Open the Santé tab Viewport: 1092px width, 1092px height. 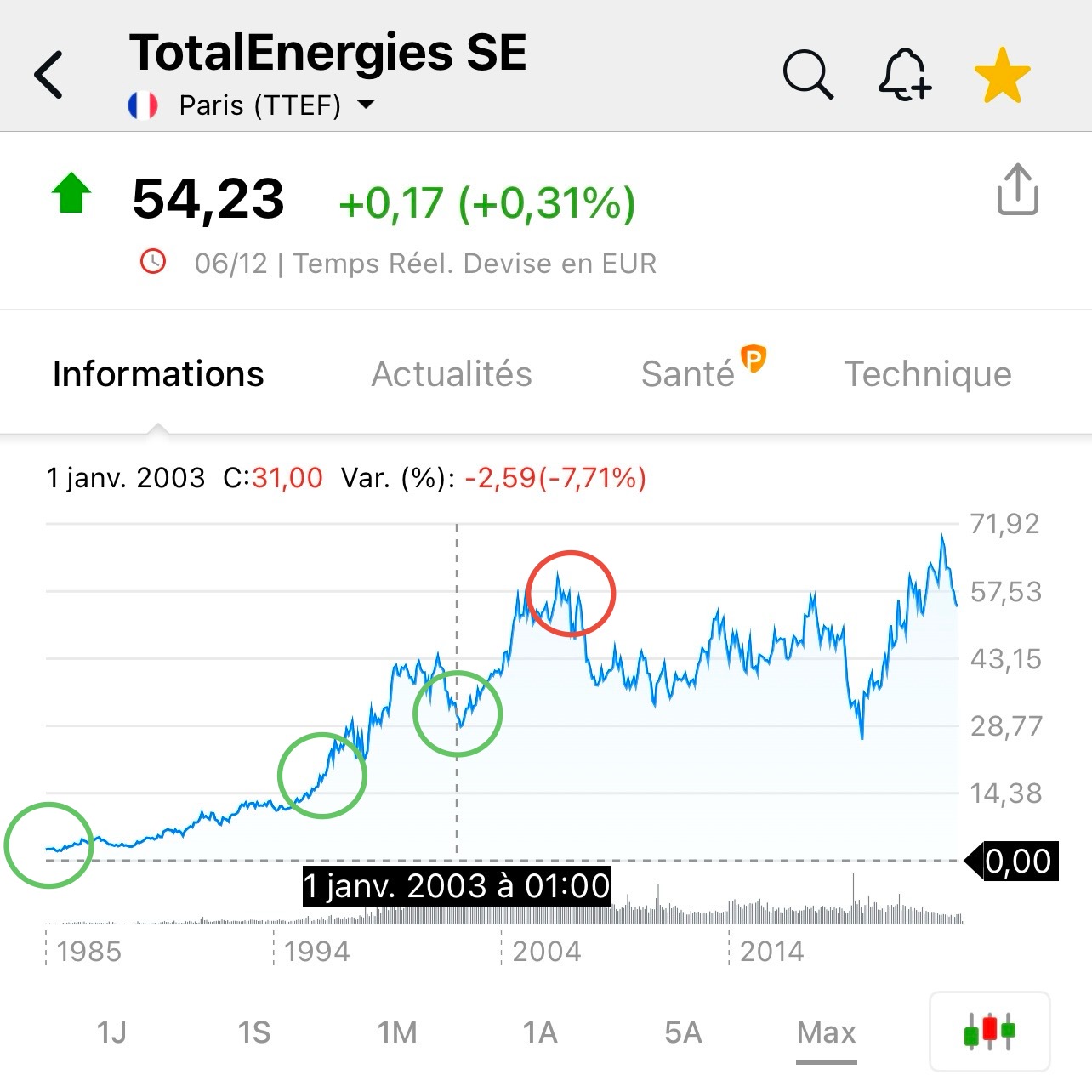pos(702,371)
